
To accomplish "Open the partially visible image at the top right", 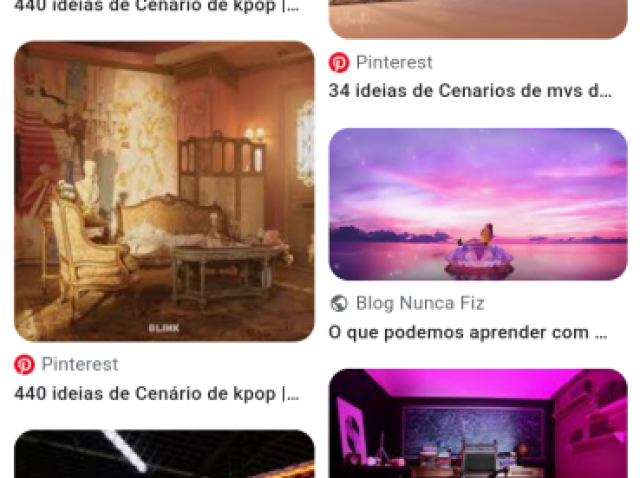I will 478,18.
